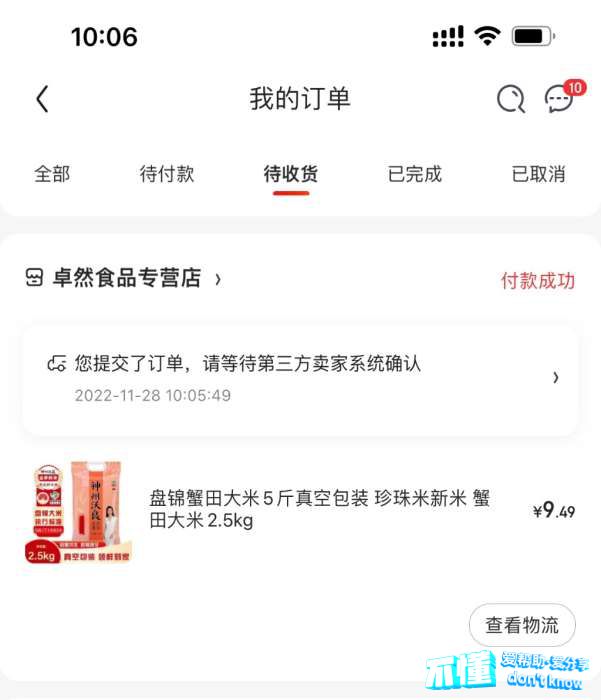The height and width of the screenshot is (700, 601).
Task: Switch to the 已取消 tab
Action: point(538,173)
